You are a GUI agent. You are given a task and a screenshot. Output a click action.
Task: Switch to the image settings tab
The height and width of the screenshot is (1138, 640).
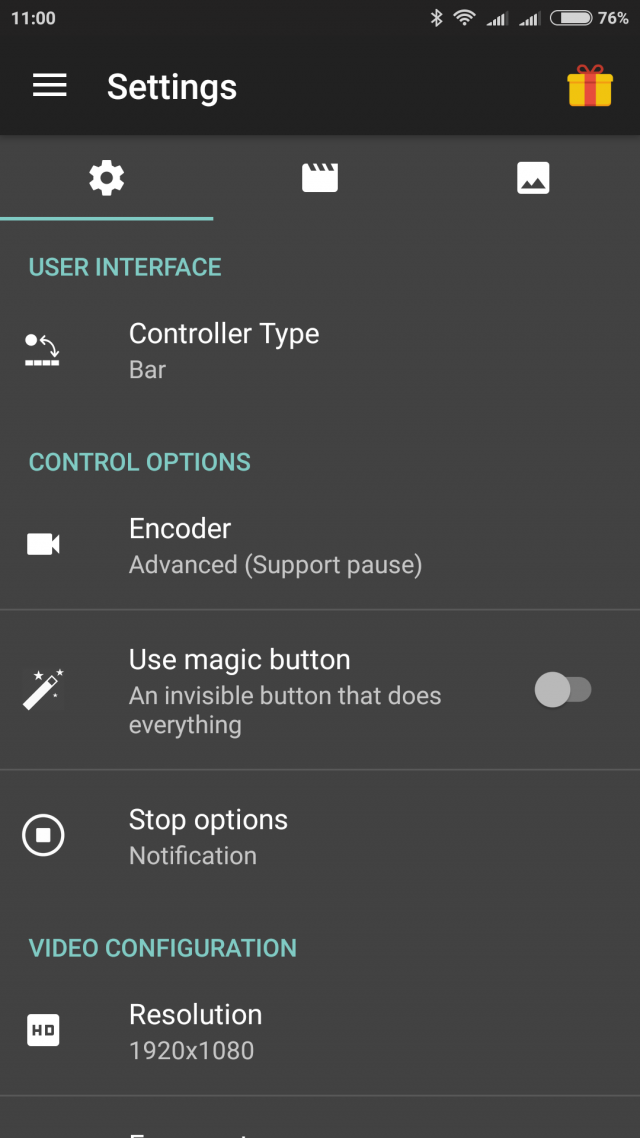point(533,178)
